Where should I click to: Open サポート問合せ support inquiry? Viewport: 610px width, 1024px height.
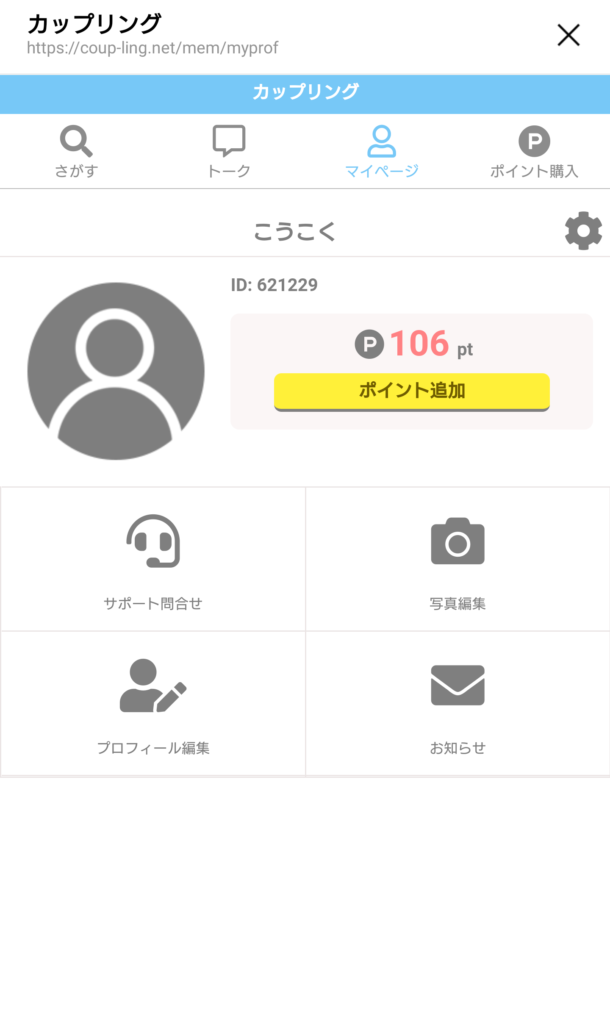153,560
